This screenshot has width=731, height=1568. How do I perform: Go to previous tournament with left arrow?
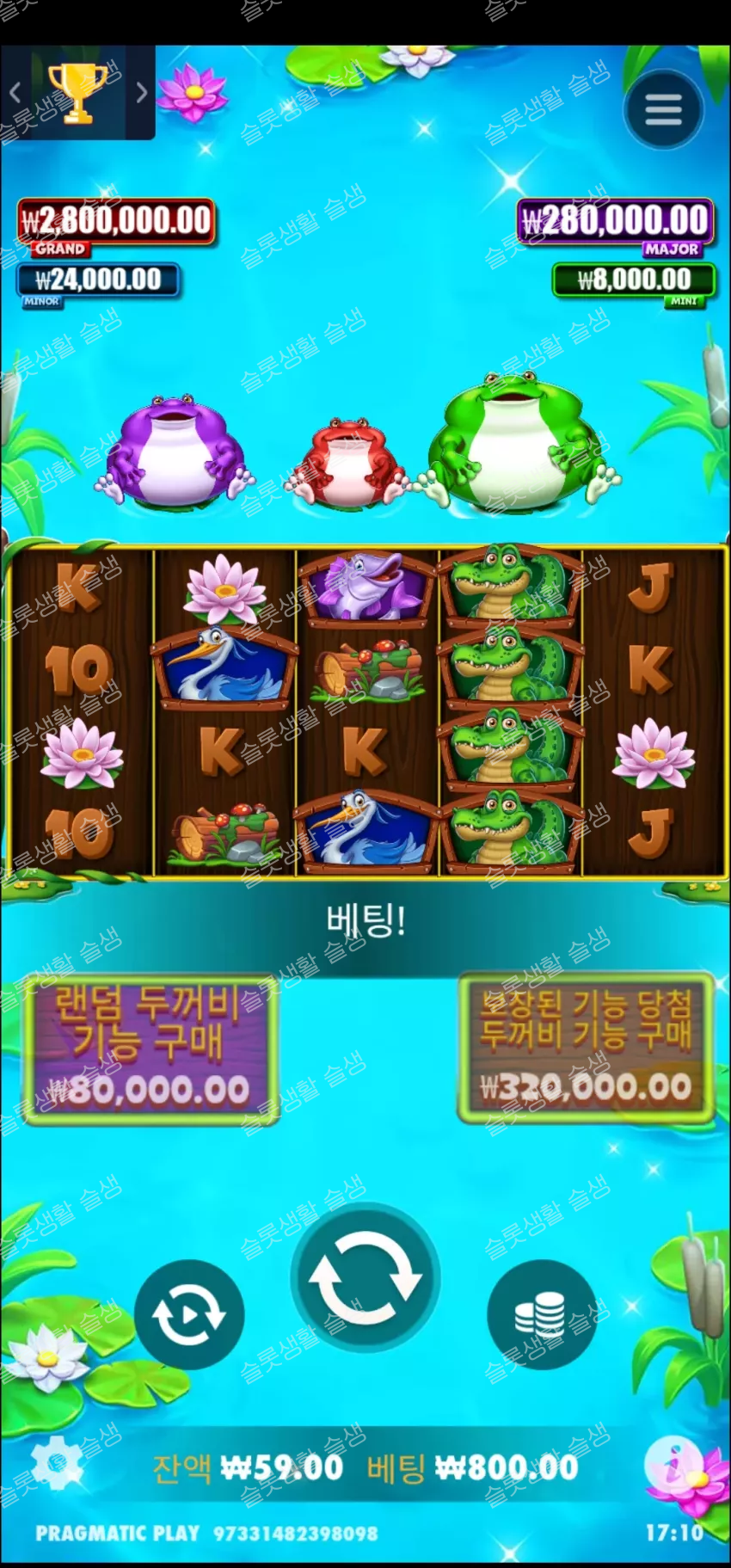15,93
